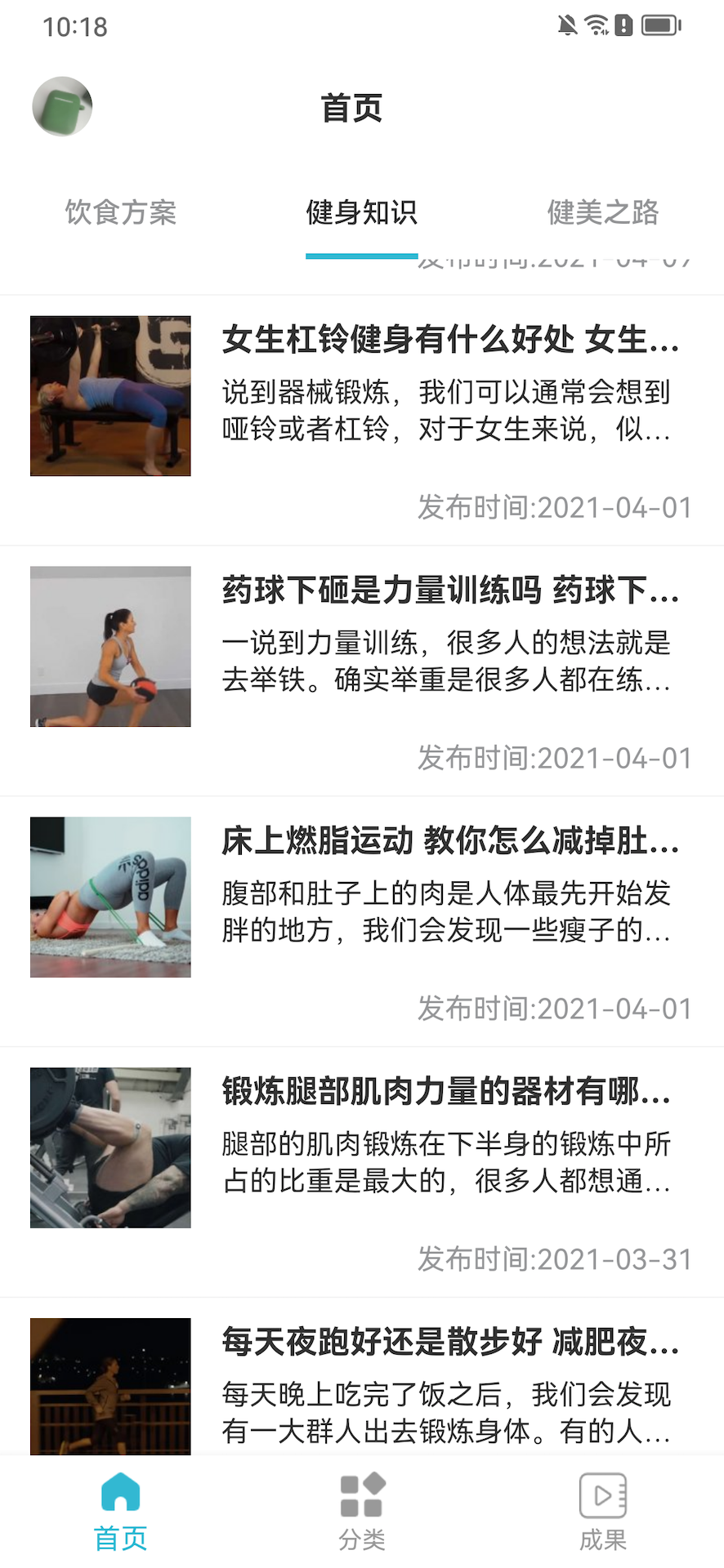The height and width of the screenshot is (1568, 724).
Task: Open the article 女生杠铃健身有什么好处
Action: (362, 421)
